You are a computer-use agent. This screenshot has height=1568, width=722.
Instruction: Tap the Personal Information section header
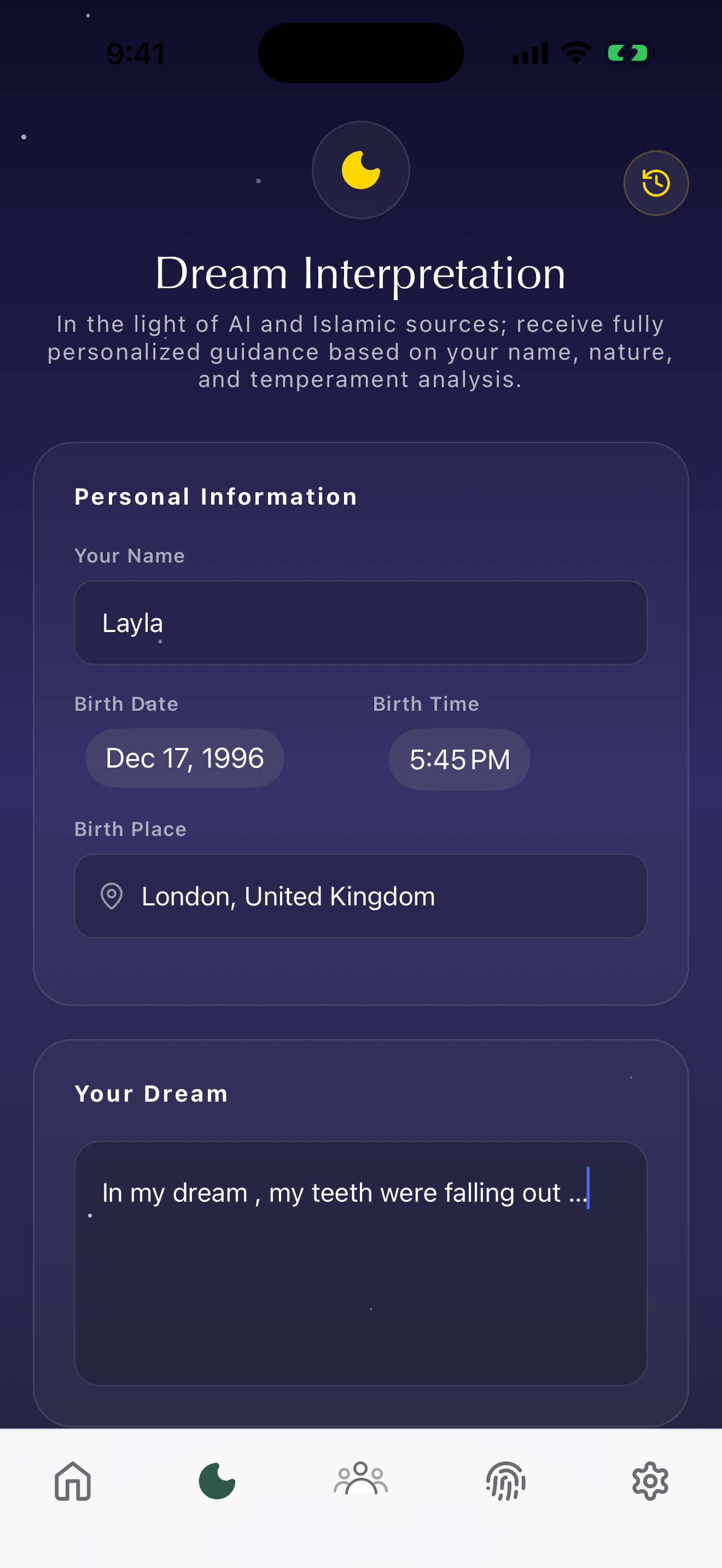(x=216, y=495)
